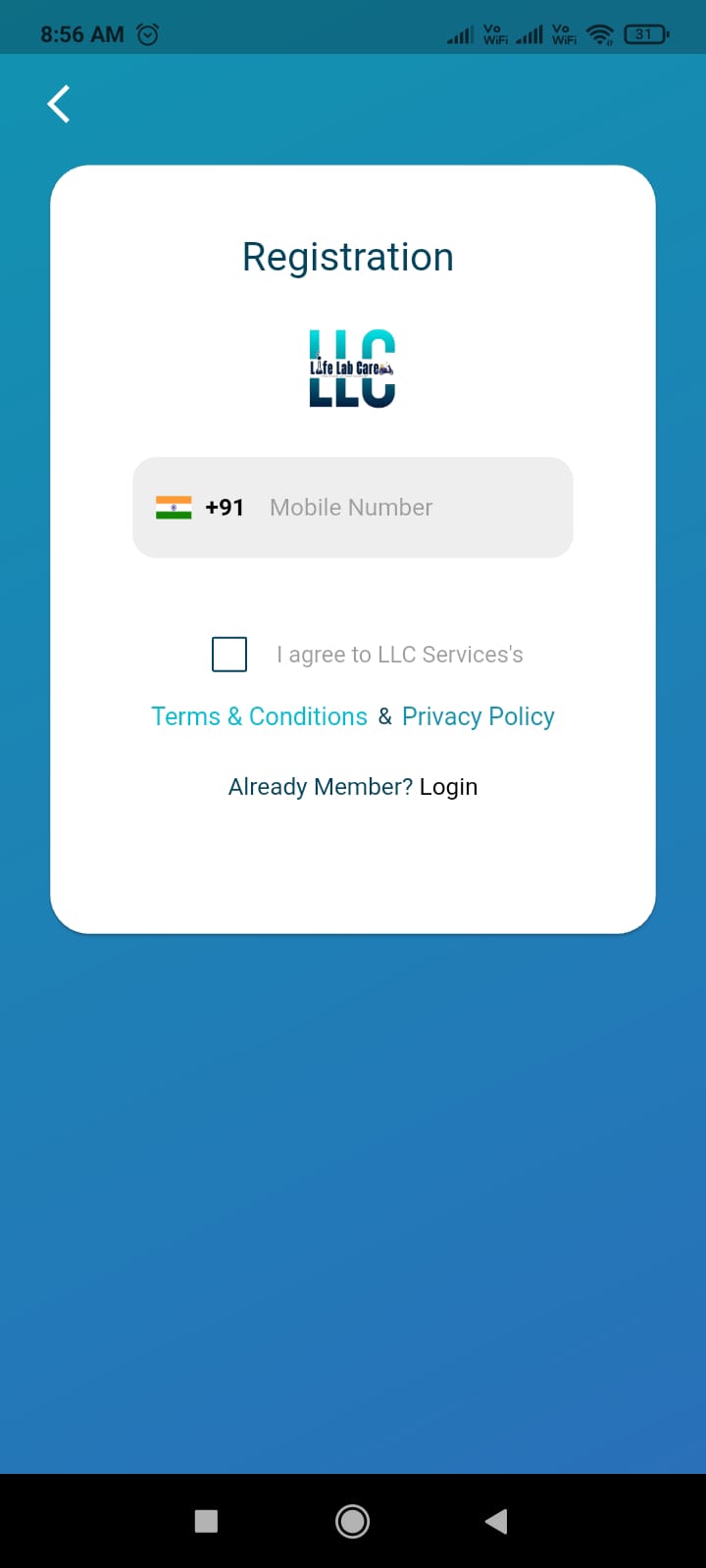Check the agree to LLC Services's box
Viewport: 706px width, 1568px height.
coord(229,655)
